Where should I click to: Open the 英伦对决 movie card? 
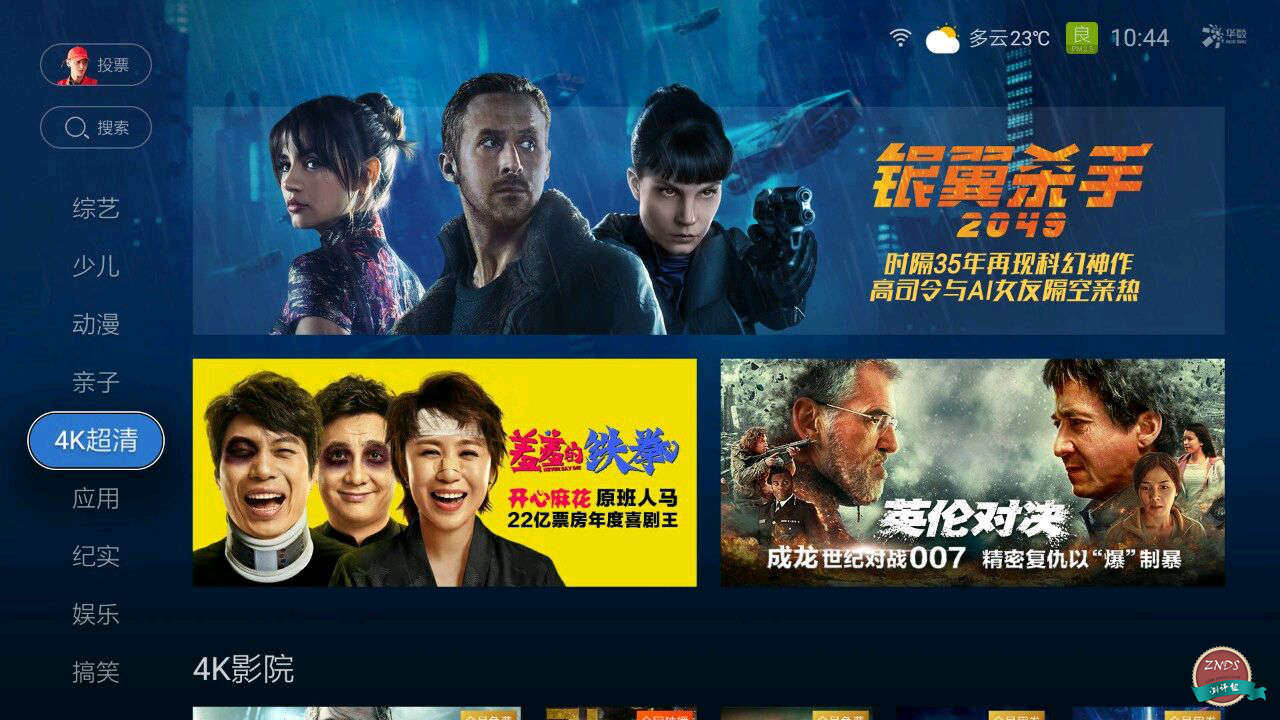[x=972, y=472]
